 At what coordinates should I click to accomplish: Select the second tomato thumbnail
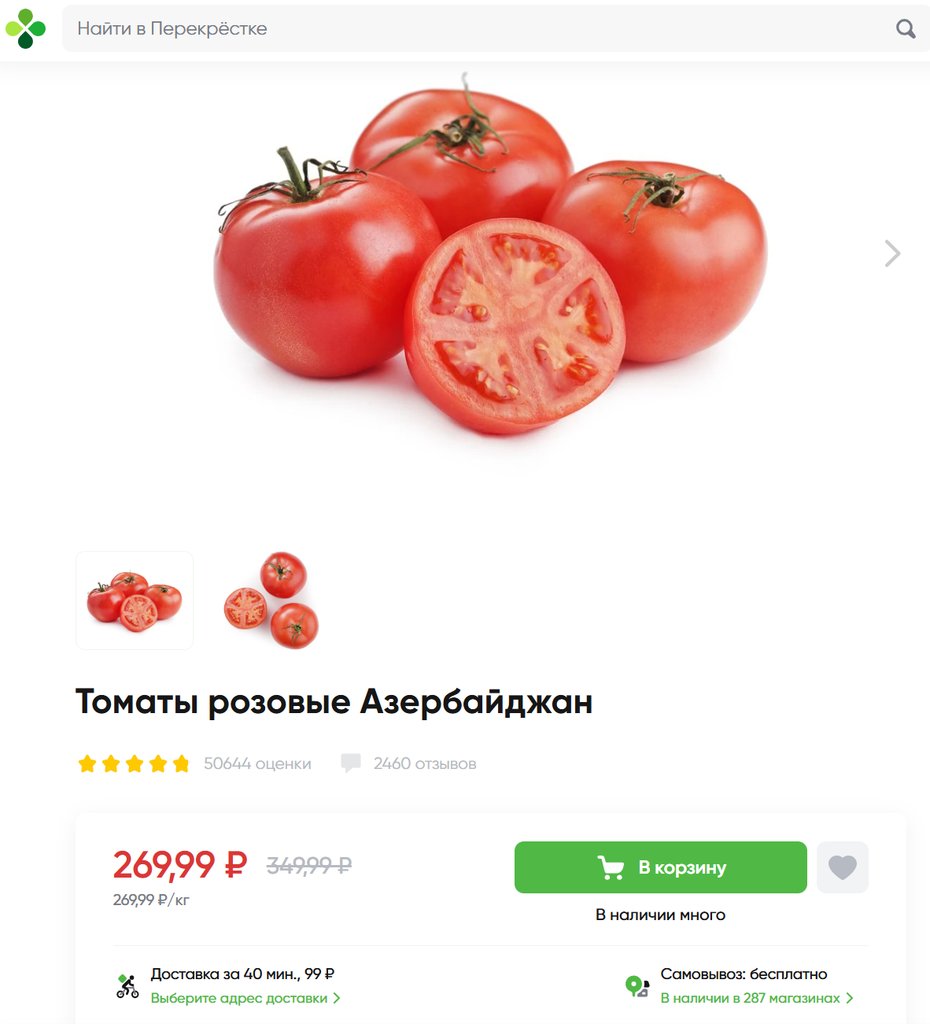pyautogui.click(x=270, y=600)
